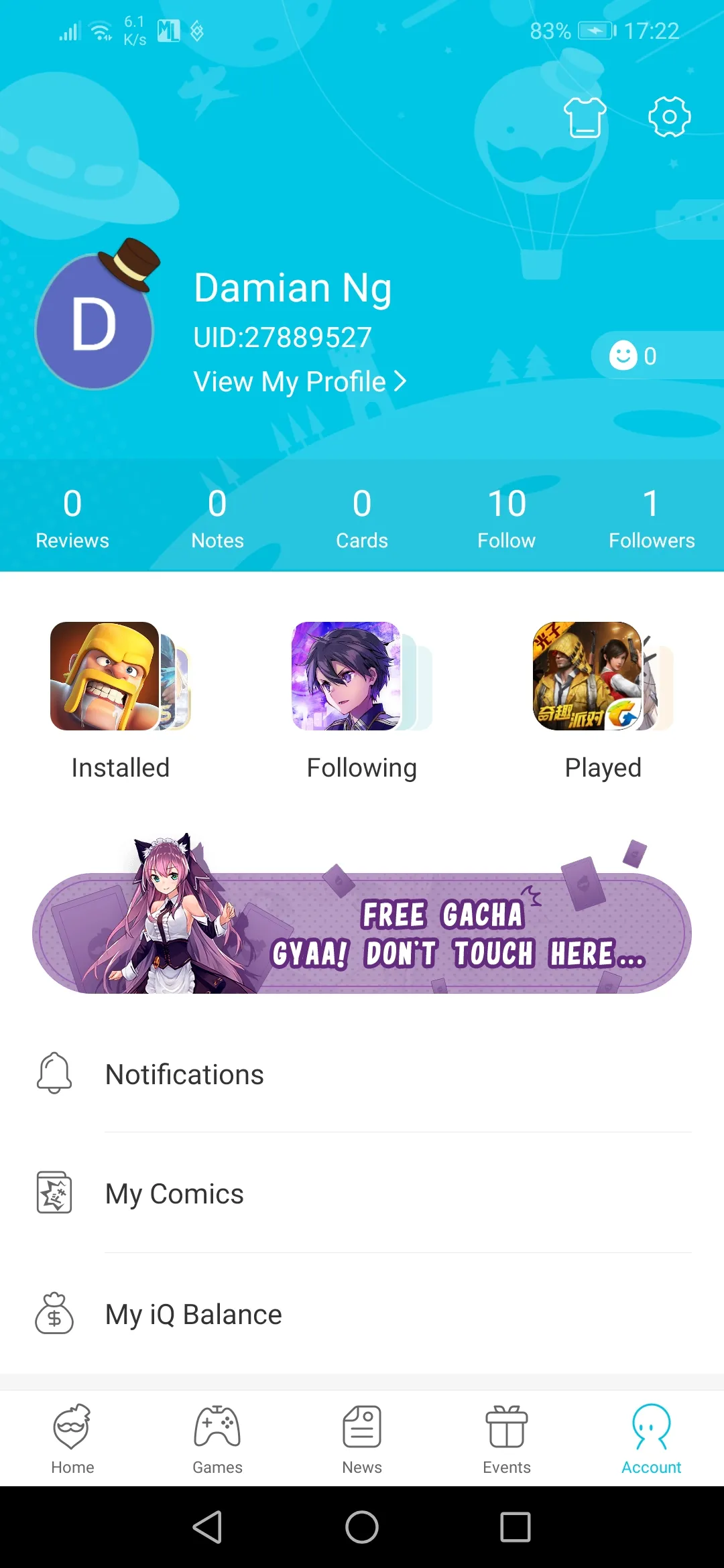This screenshot has width=724, height=1568.
Task: Open My iQ Balance
Action: point(362,1314)
